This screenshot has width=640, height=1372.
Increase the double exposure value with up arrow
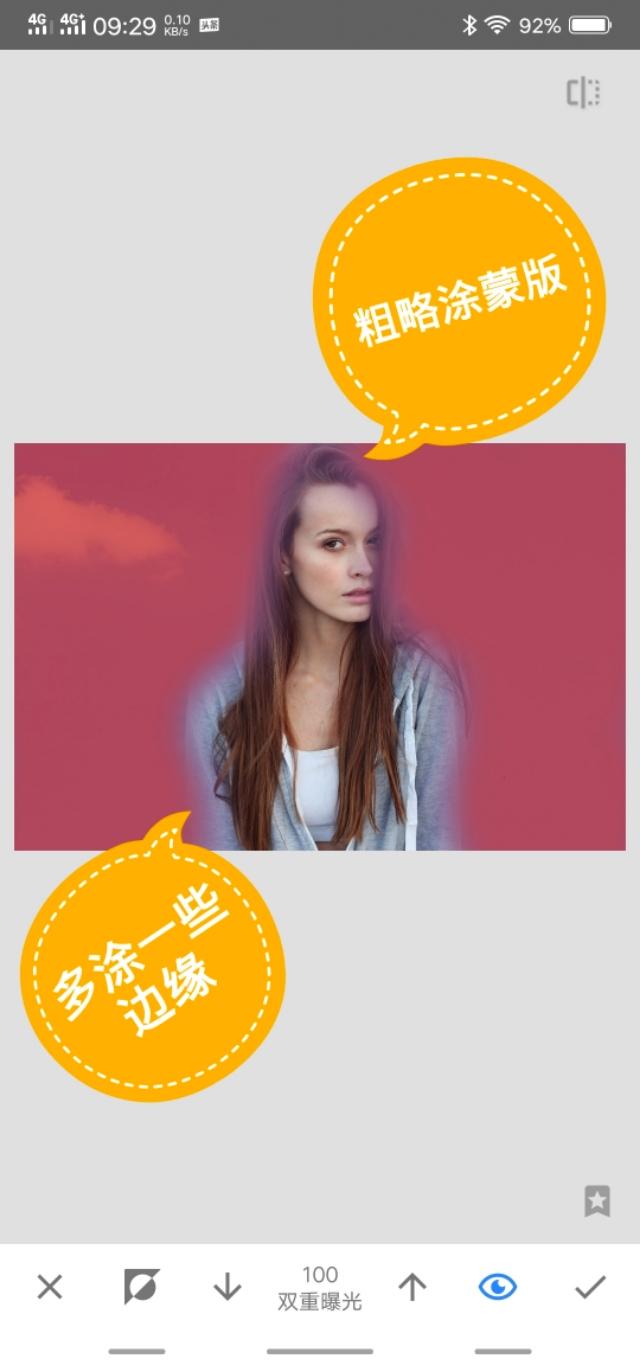[x=412, y=1287]
